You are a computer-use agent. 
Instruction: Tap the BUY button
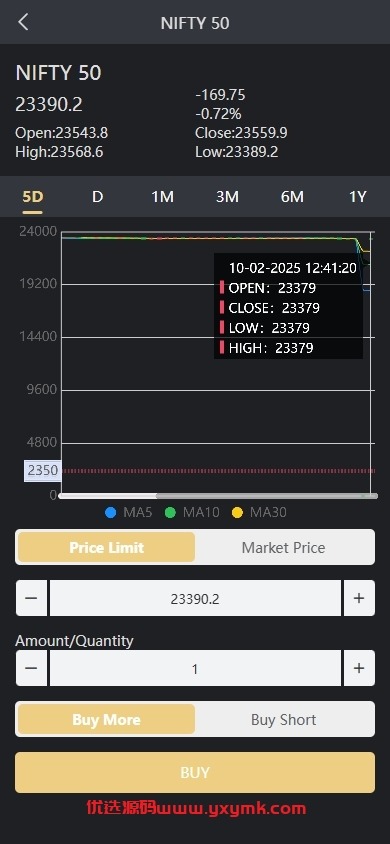click(195, 772)
